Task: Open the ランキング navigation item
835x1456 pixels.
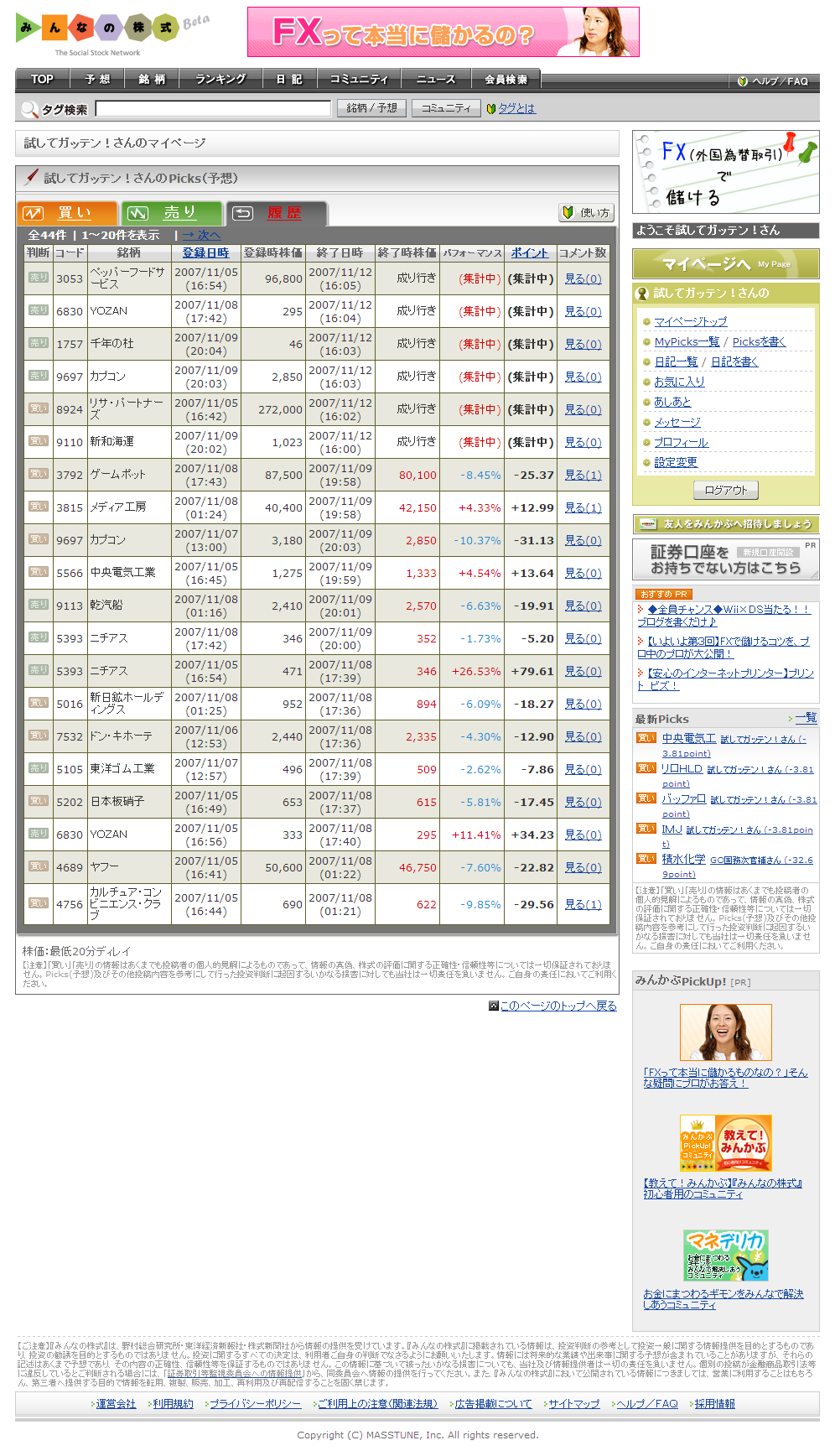Action: [x=220, y=79]
